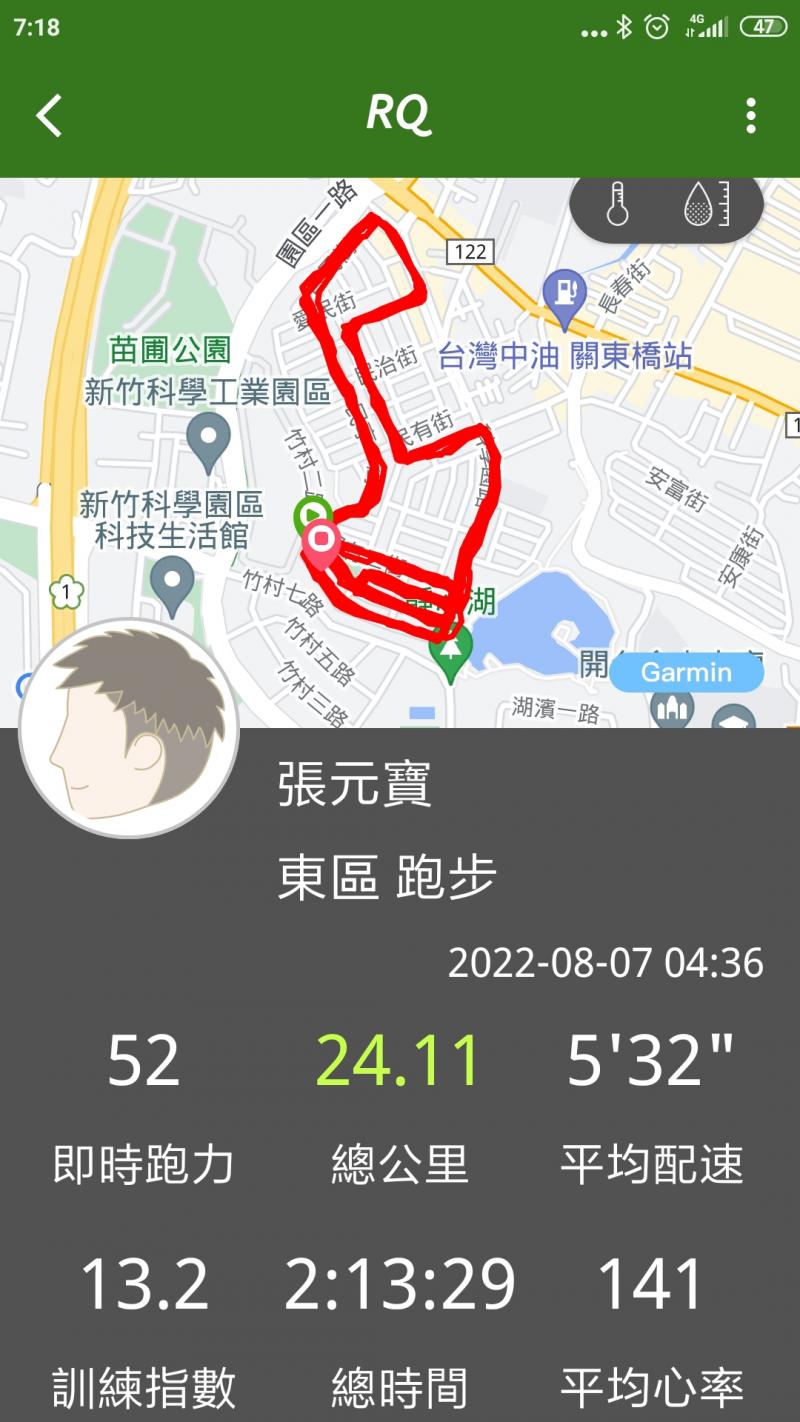800x1422 pixels.
Task: Show temperature with the thermometer icon
Action: click(618, 205)
